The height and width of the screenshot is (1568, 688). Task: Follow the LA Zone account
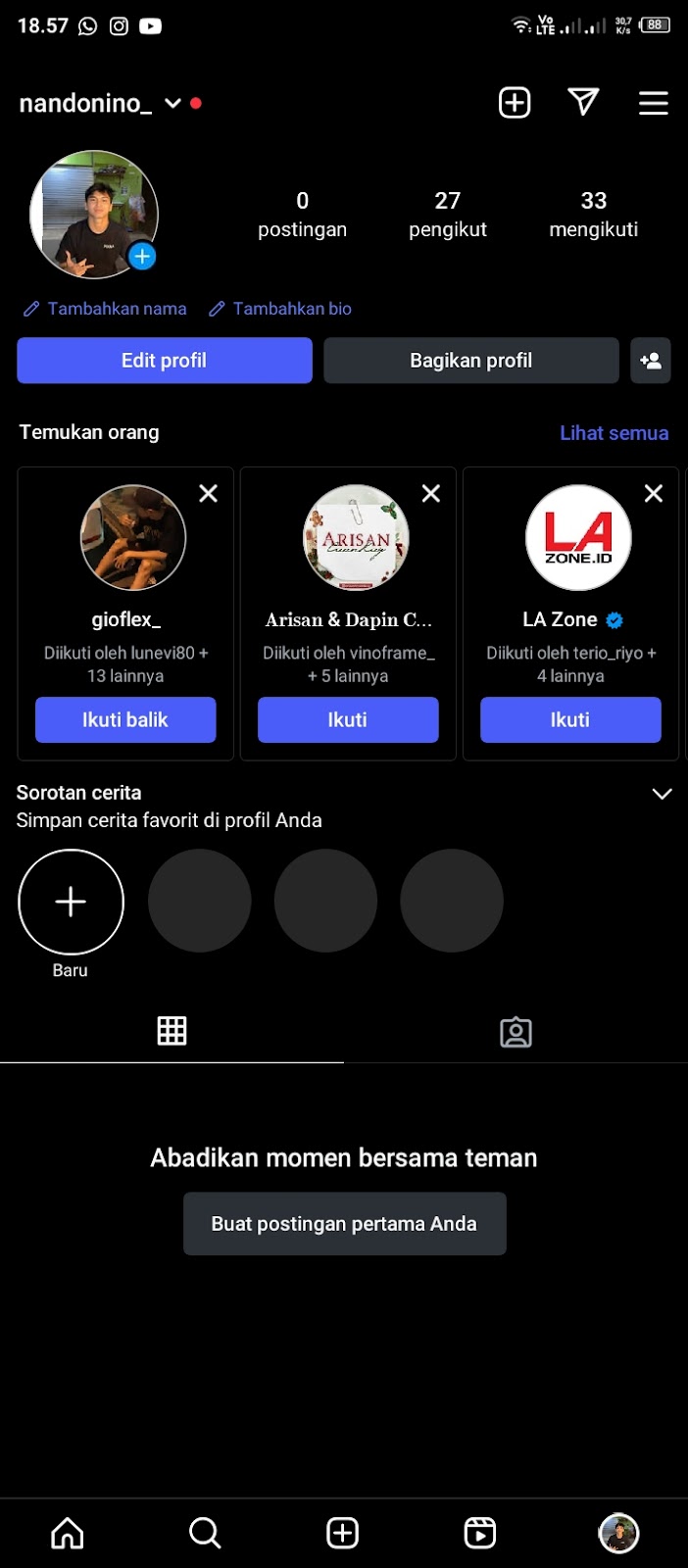(x=570, y=720)
